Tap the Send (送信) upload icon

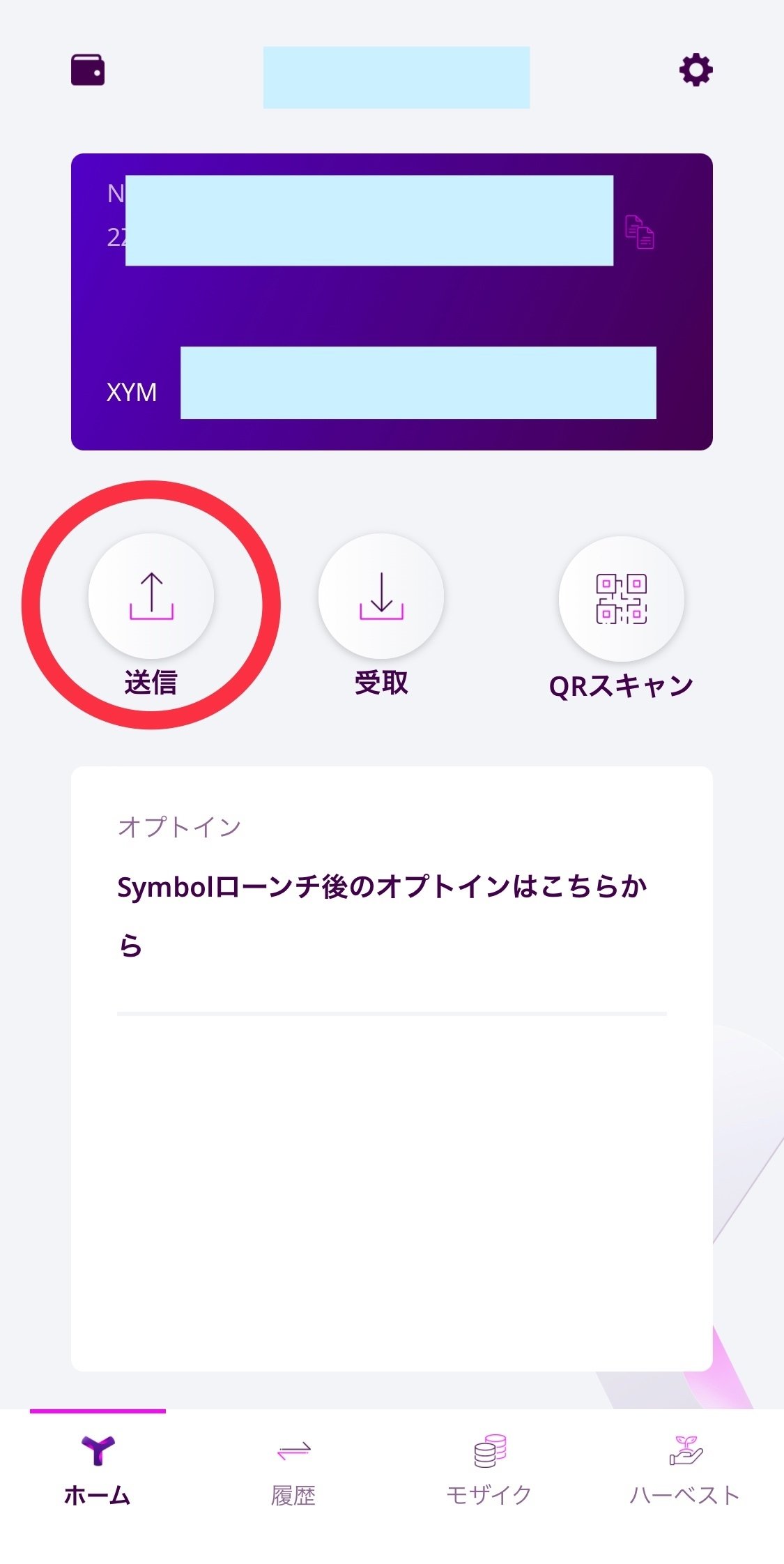[152, 596]
